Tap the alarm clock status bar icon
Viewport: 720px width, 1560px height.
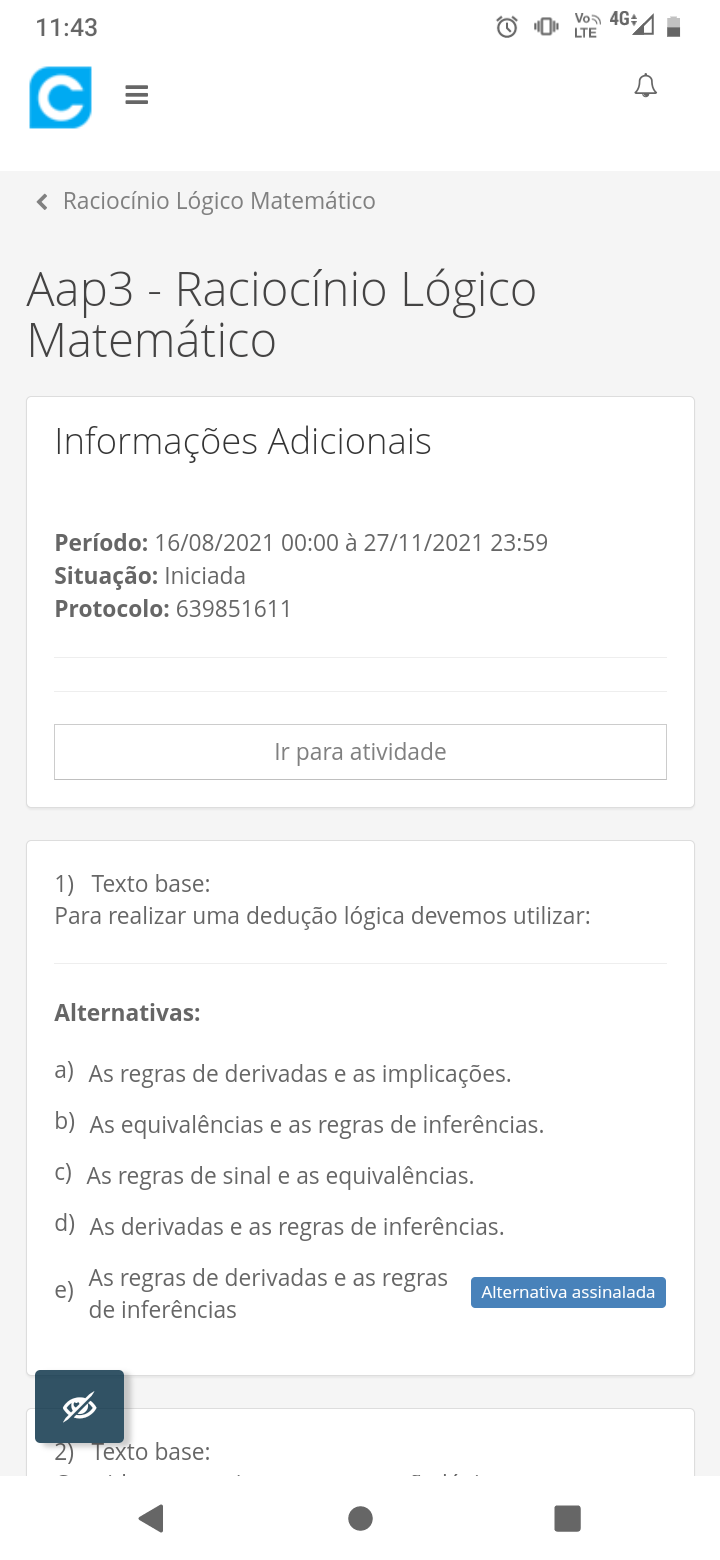pos(507,27)
